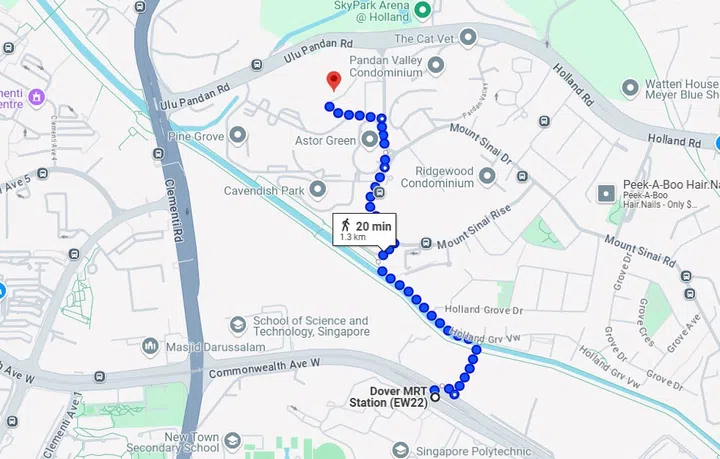720x459 pixels.
Task: Open Cavendish Park marker
Action: (x=318, y=188)
